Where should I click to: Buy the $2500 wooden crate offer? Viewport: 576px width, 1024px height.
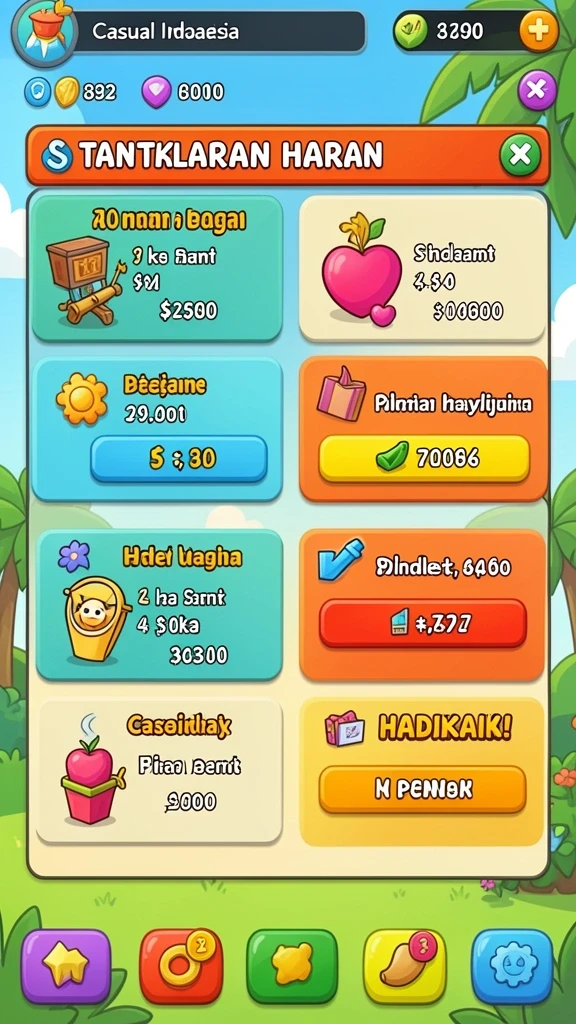coord(157,269)
